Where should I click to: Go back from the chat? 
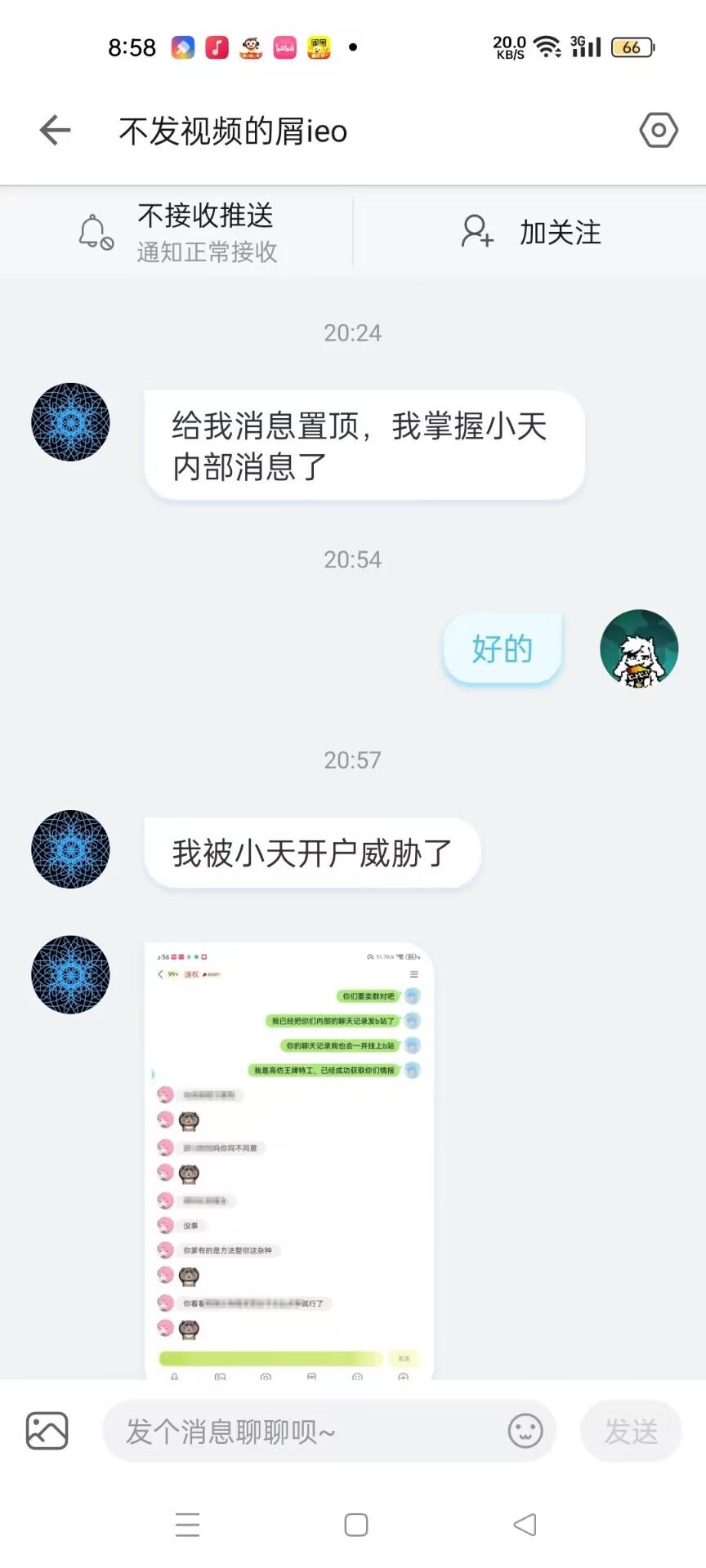[x=56, y=131]
